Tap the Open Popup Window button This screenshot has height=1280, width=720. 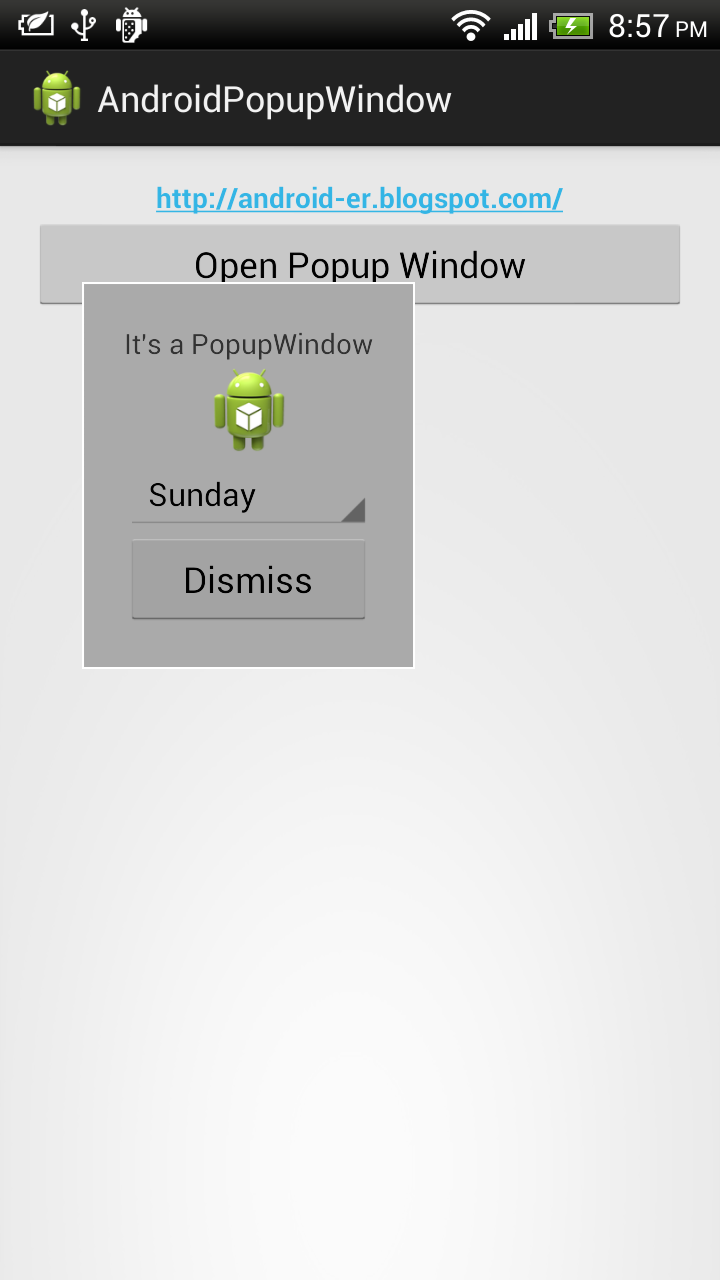tap(360, 264)
